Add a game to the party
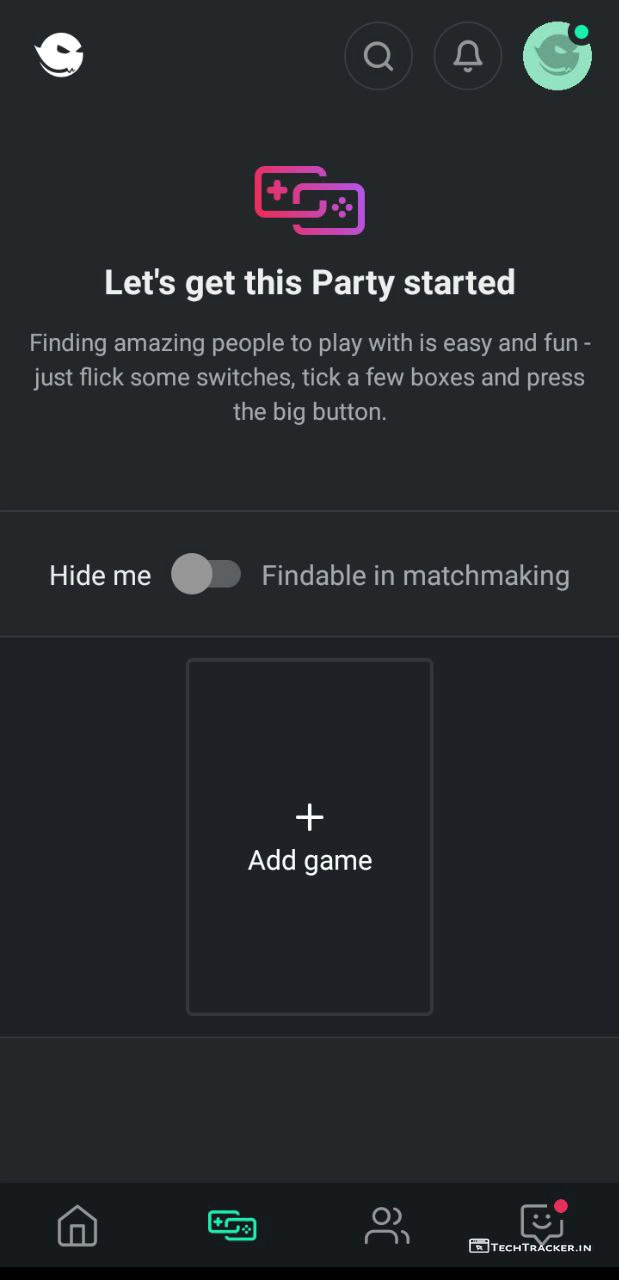 click(309, 837)
